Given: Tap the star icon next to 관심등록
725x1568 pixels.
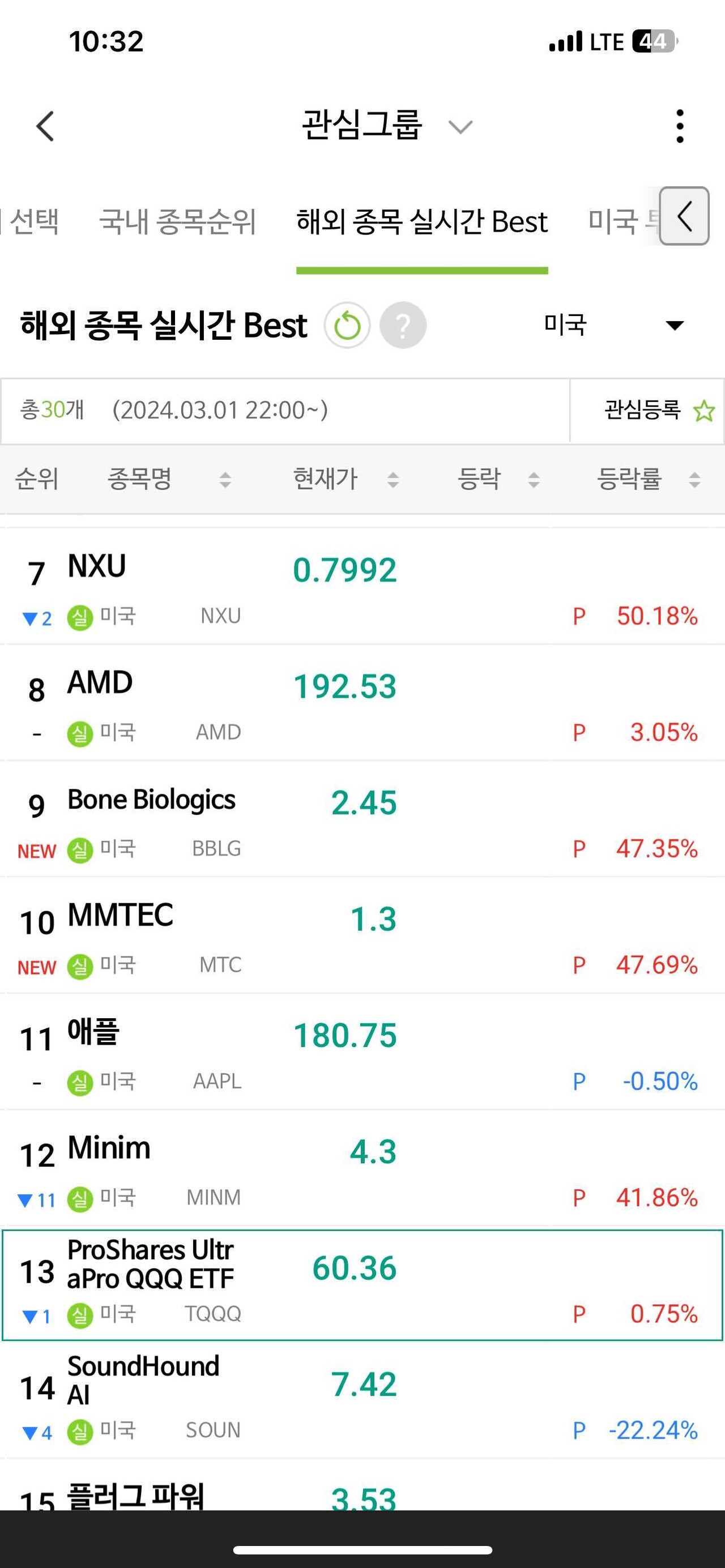Looking at the screenshot, I should 702,411.
